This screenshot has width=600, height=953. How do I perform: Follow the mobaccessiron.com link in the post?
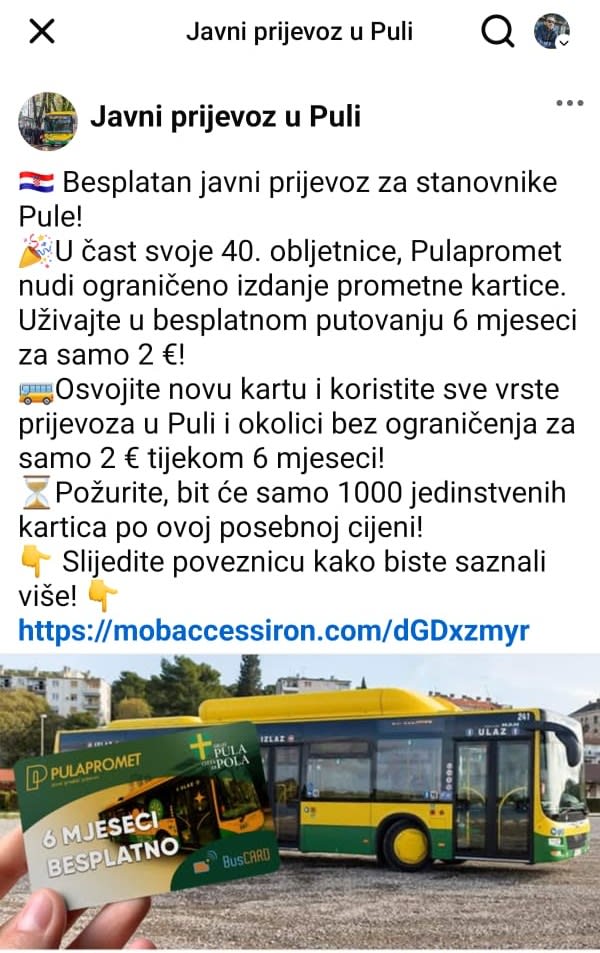273,631
